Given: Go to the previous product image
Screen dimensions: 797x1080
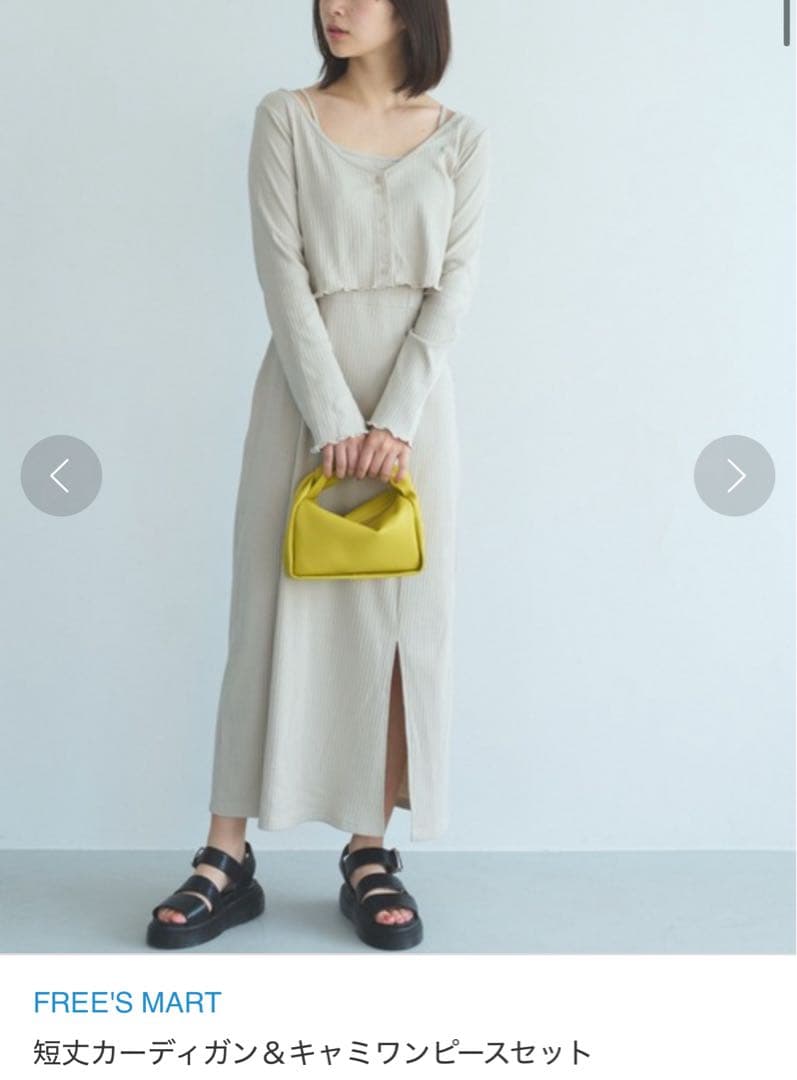Looking at the screenshot, I should click(61, 475).
